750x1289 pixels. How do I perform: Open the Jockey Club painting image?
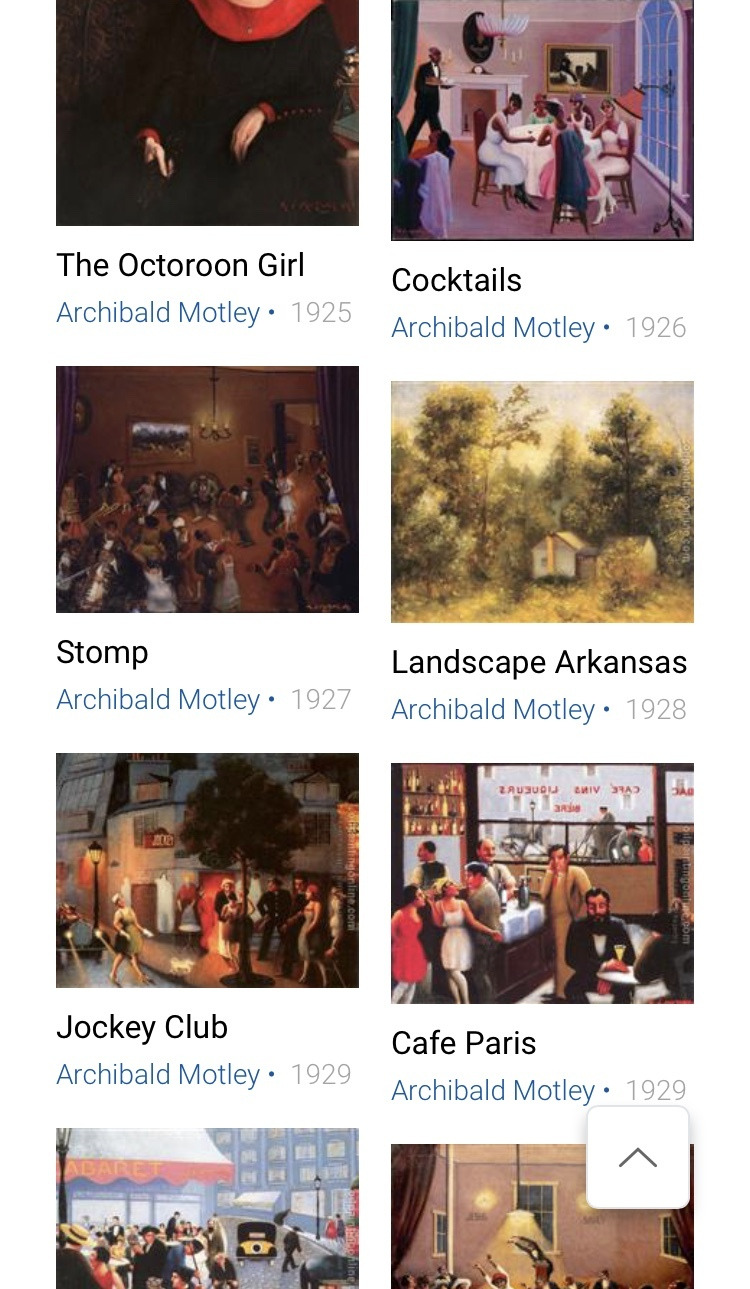(x=207, y=870)
